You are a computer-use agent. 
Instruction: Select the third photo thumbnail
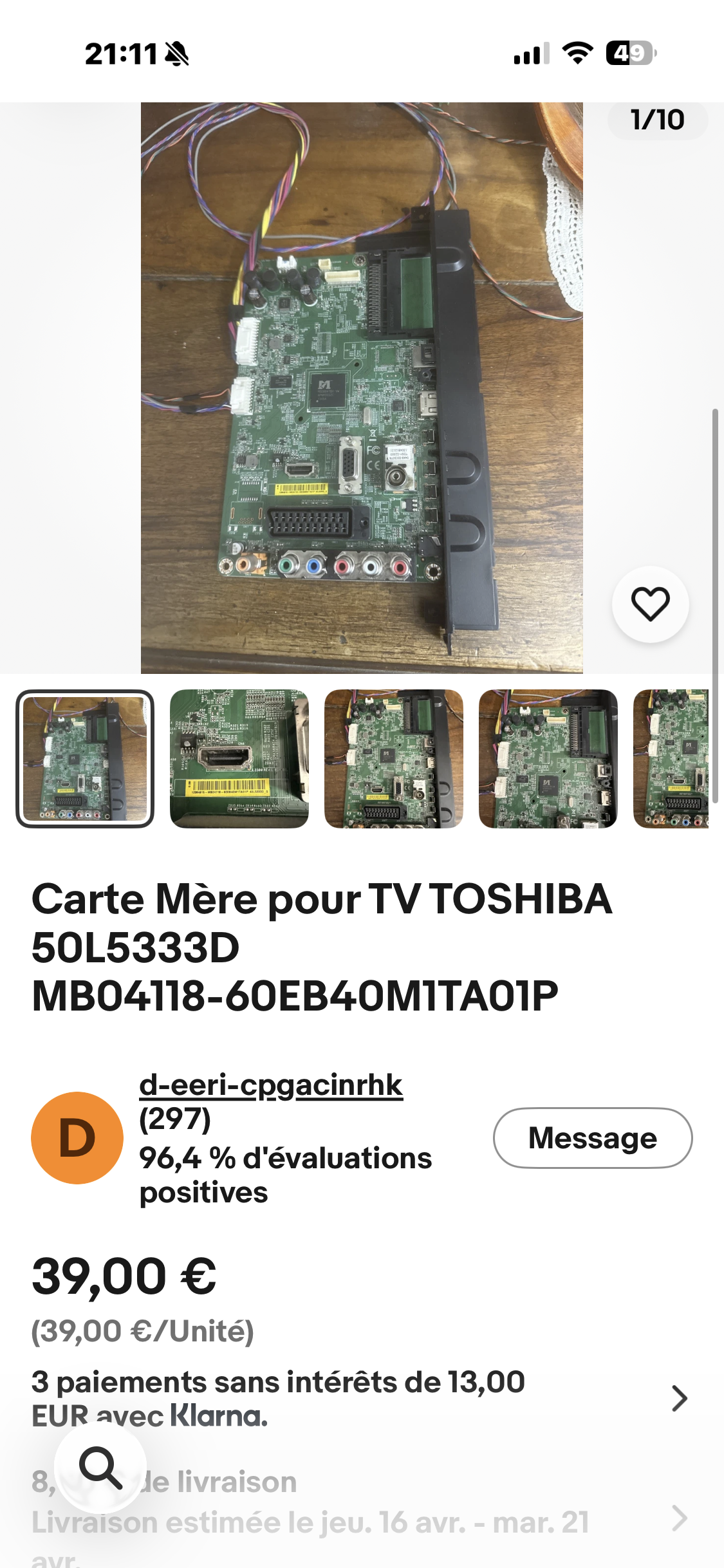(394, 759)
